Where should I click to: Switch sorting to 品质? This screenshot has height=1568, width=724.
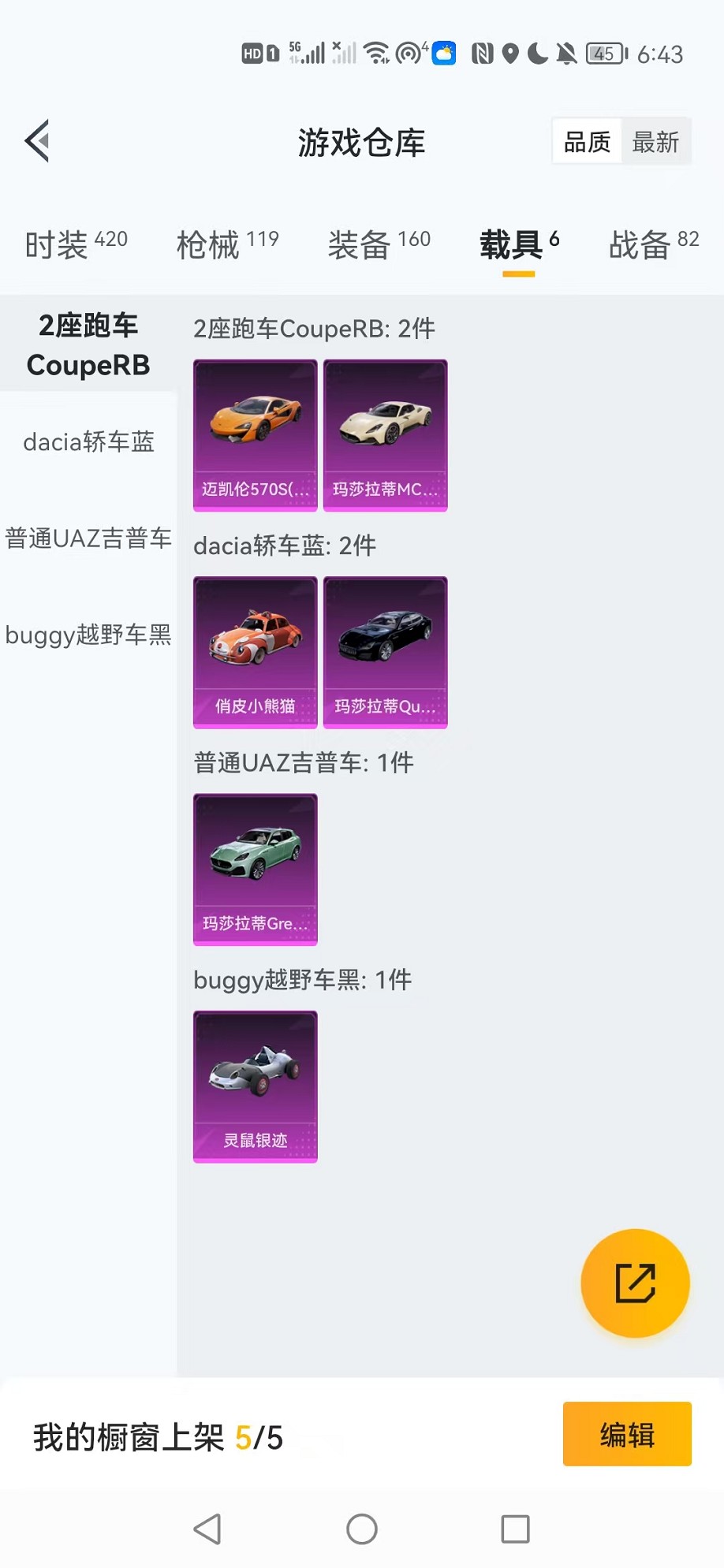click(x=586, y=140)
